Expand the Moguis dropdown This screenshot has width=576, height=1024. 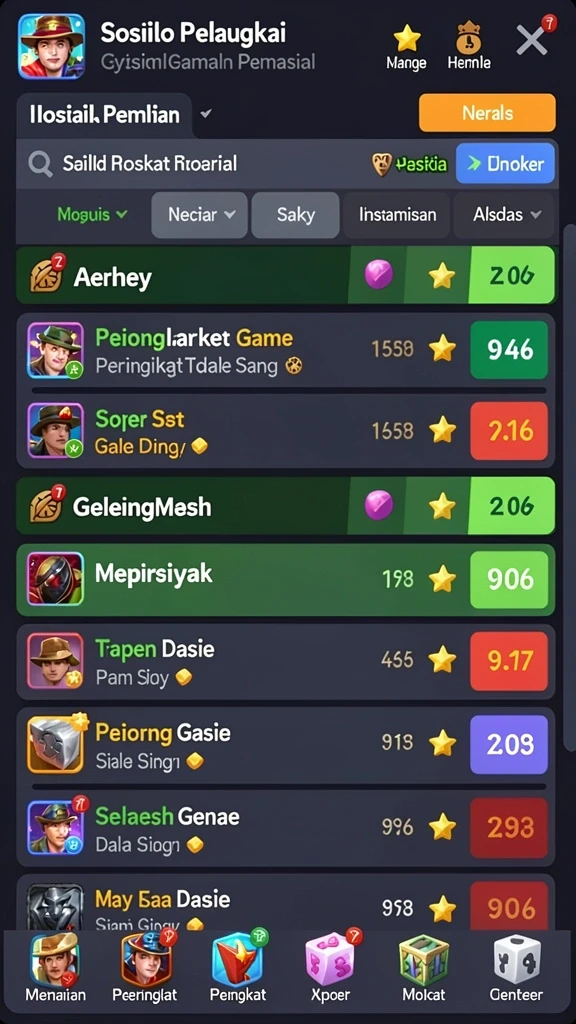[x=92, y=214]
